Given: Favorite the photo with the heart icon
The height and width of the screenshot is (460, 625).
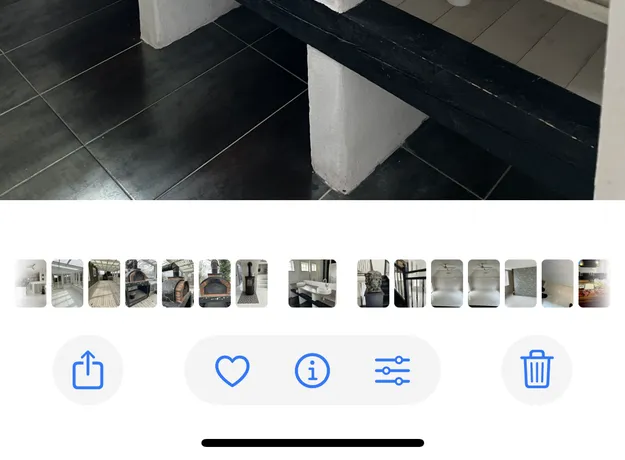Looking at the screenshot, I should click(232, 370).
